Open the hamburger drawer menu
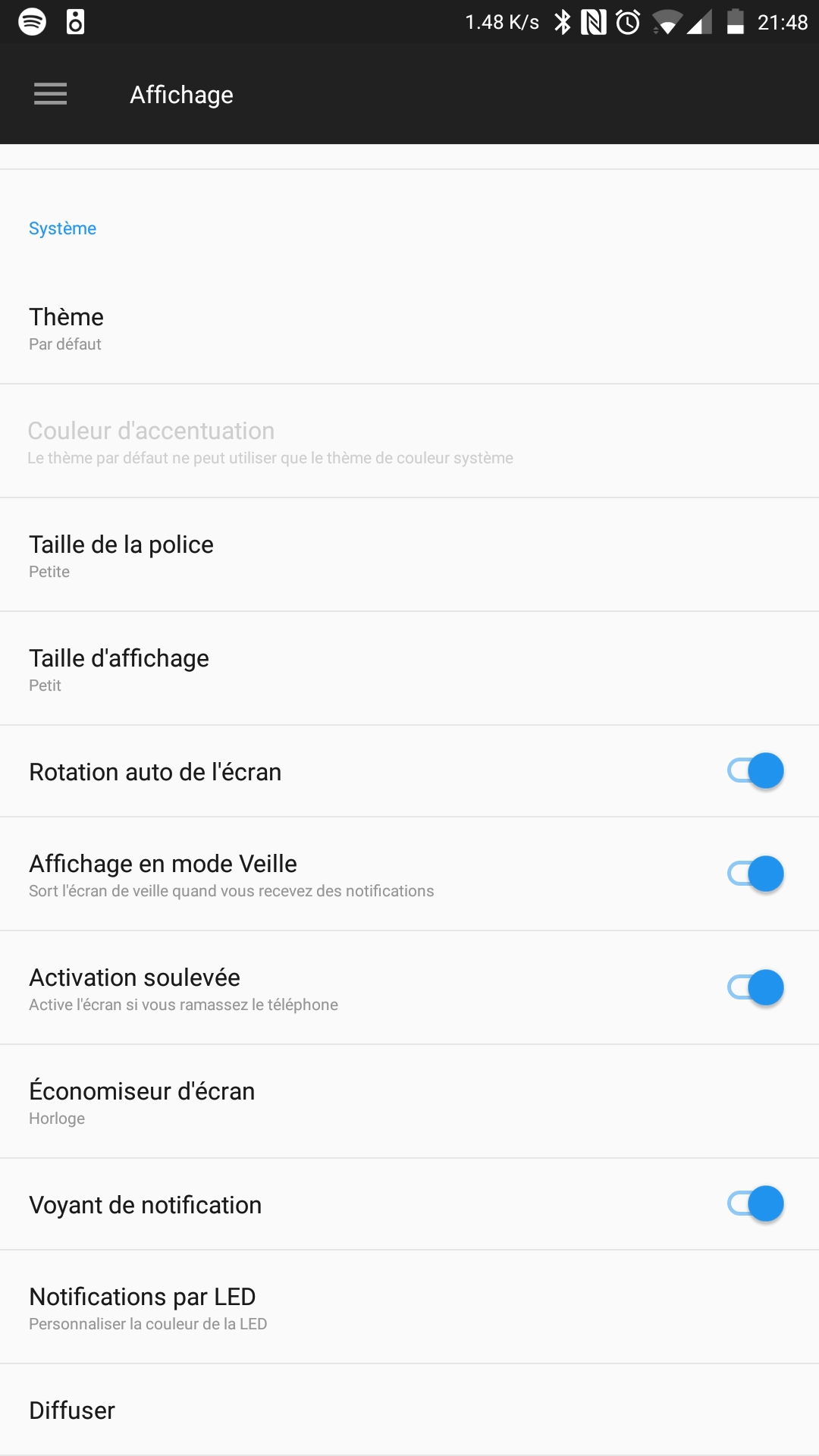Screen dimensions: 819x1456 tap(51, 94)
